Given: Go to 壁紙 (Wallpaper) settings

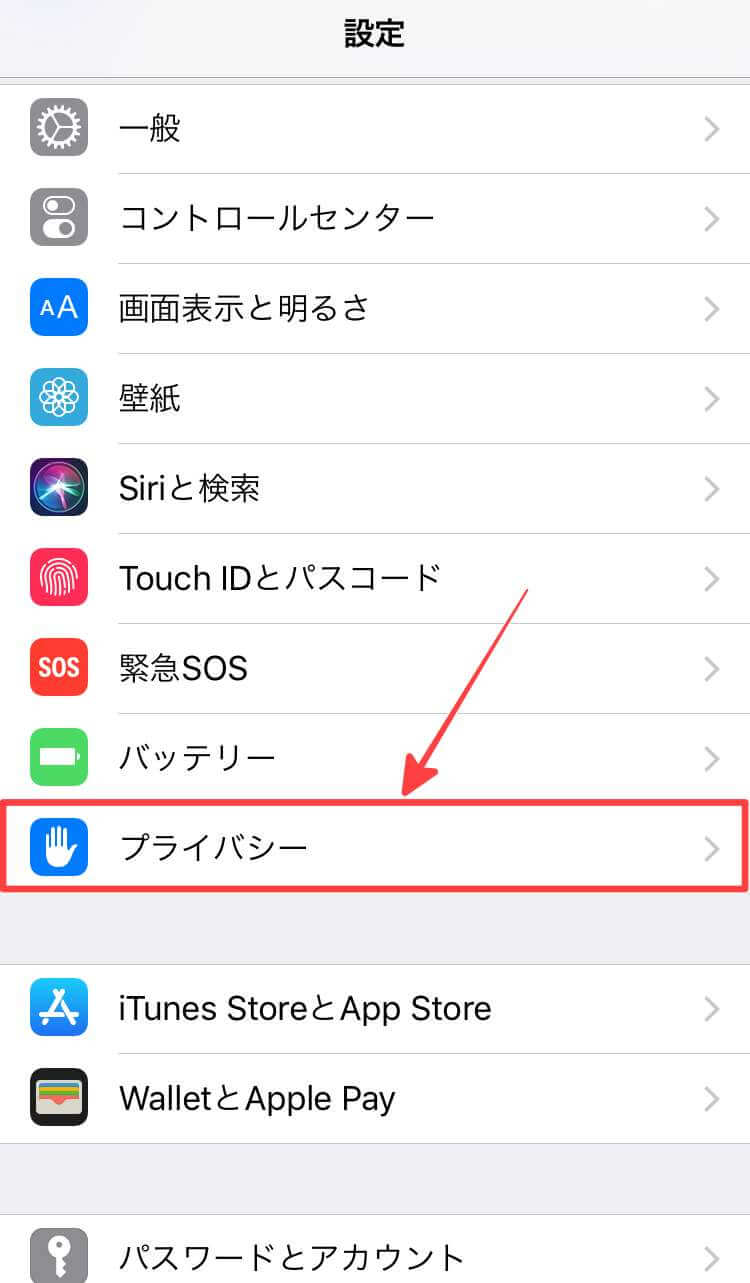Looking at the screenshot, I should tap(375, 398).
